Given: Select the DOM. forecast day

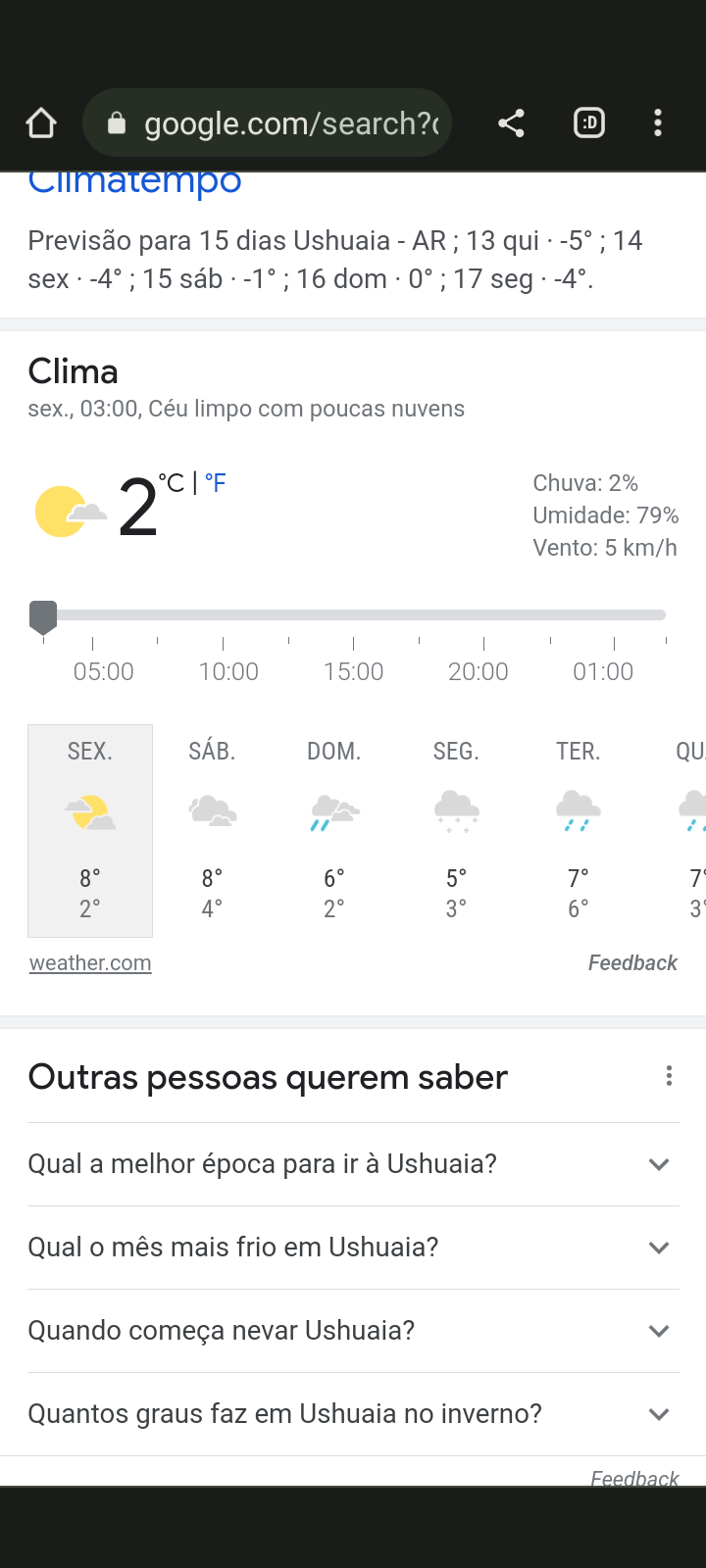Looking at the screenshot, I should tap(334, 831).
